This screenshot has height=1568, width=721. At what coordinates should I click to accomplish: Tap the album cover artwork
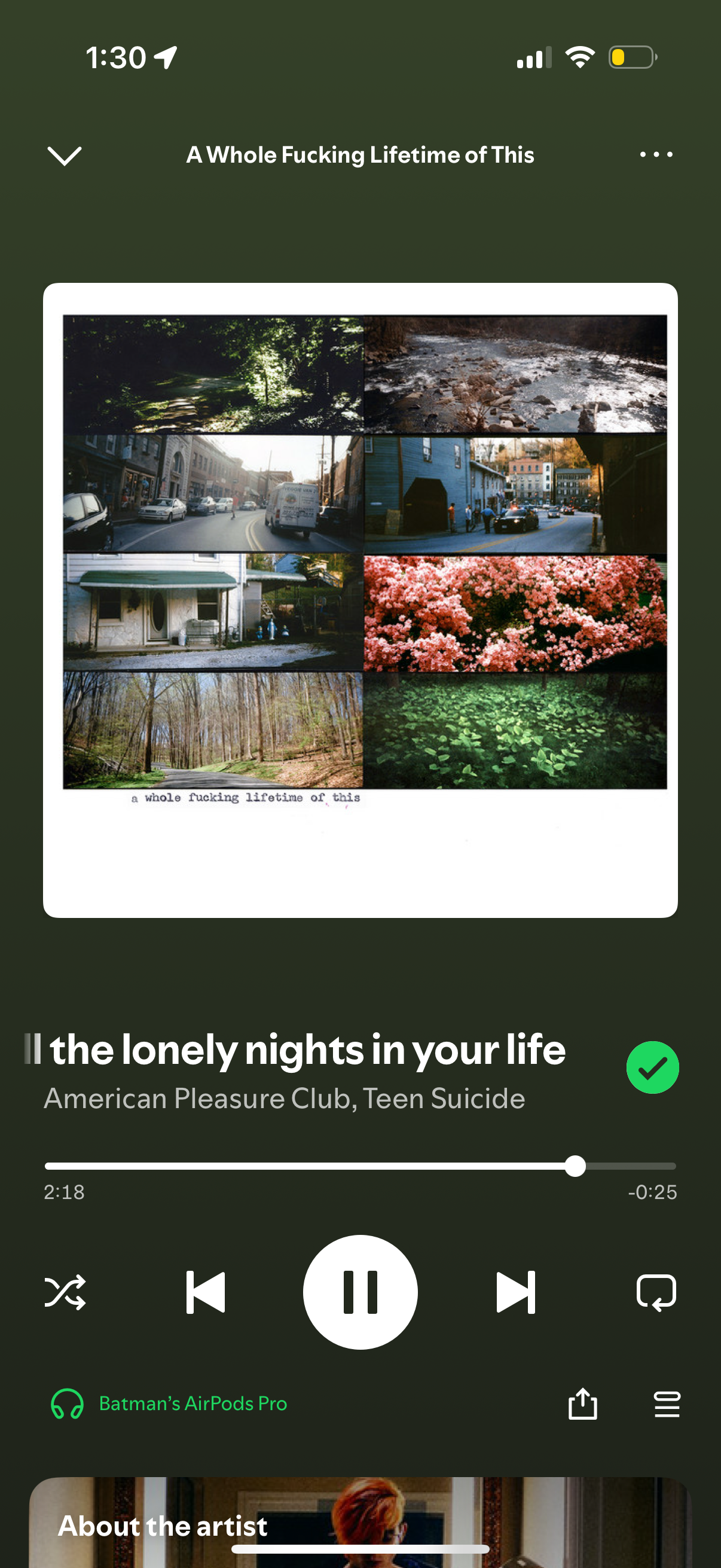click(360, 600)
